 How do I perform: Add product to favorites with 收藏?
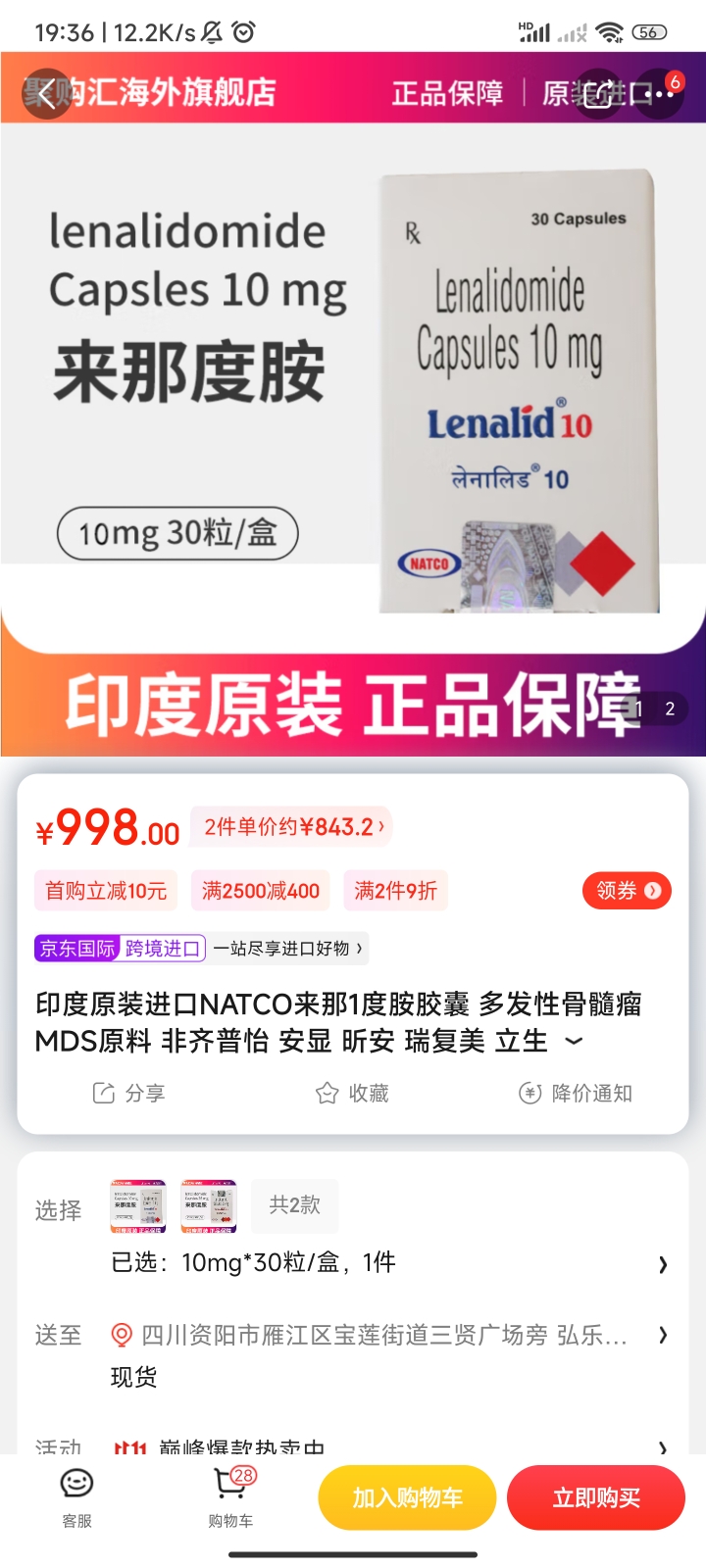click(x=352, y=1093)
